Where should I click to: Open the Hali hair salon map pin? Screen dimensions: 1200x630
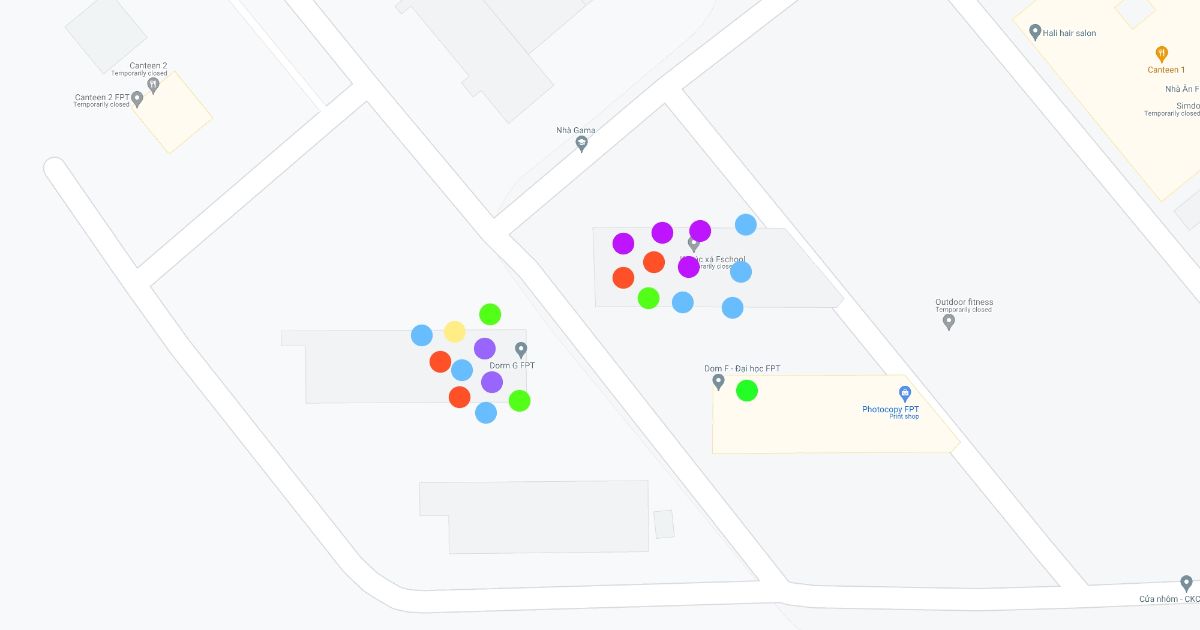coord(1035,32)
